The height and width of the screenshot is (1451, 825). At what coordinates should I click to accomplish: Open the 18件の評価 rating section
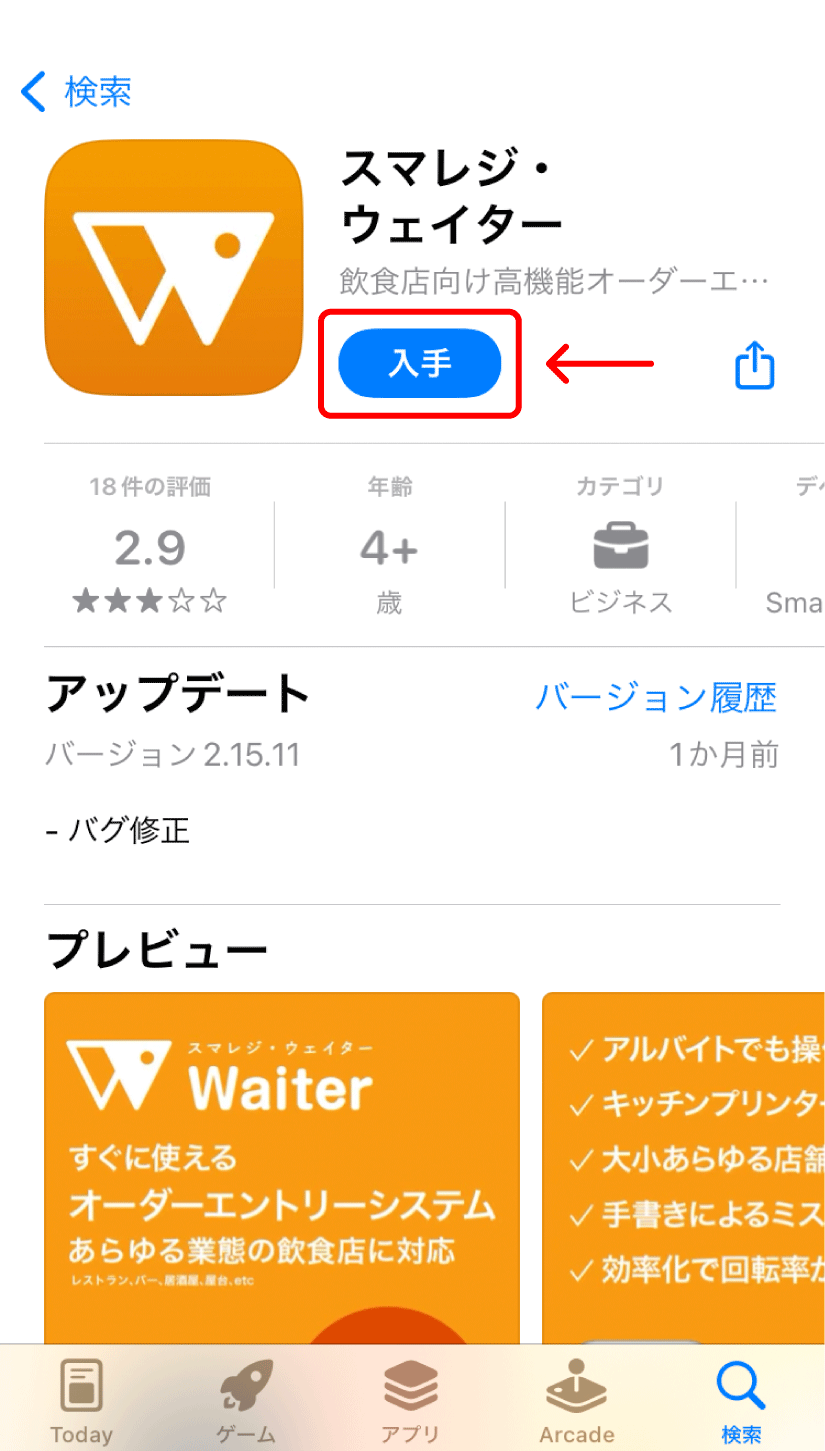(150, 545)
